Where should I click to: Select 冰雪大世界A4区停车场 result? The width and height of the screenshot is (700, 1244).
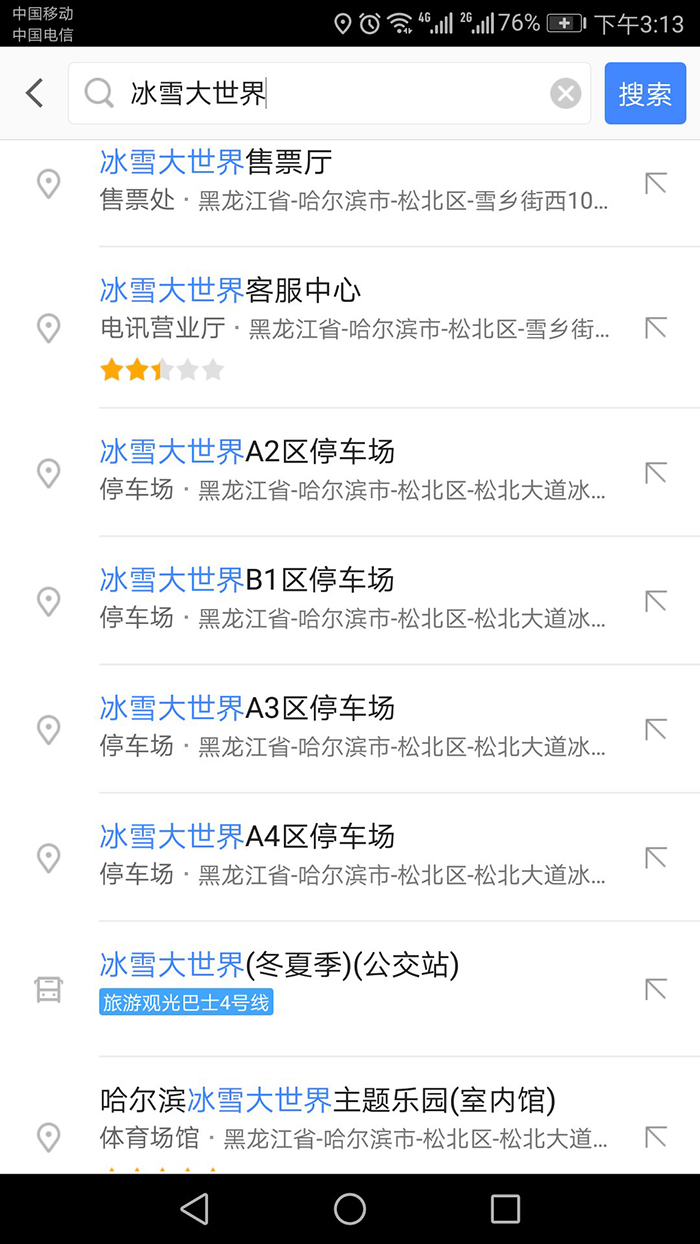(x=350, y=854)
